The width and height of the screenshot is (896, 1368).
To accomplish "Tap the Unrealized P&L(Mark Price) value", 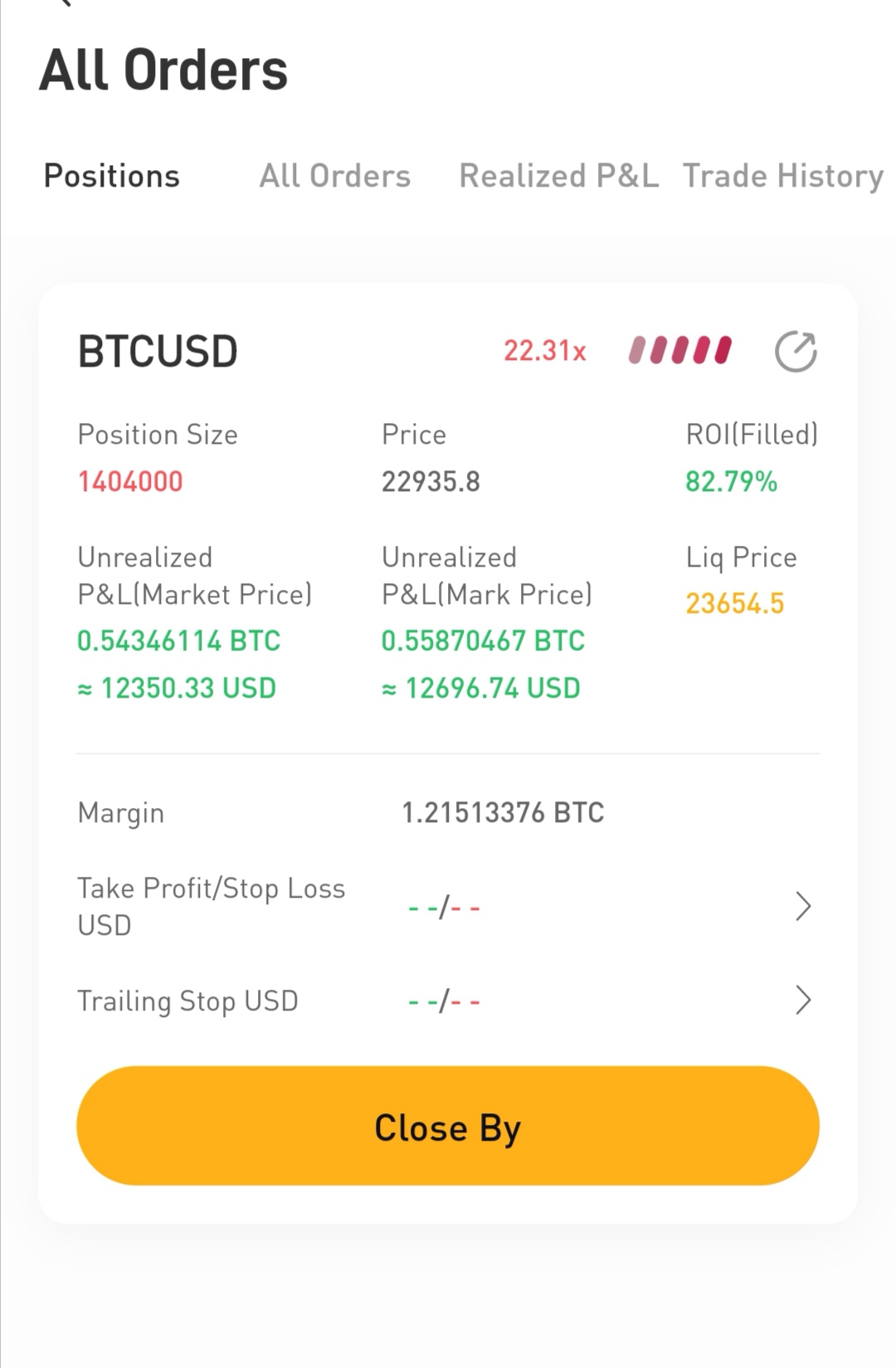I will tap(482, 640).
